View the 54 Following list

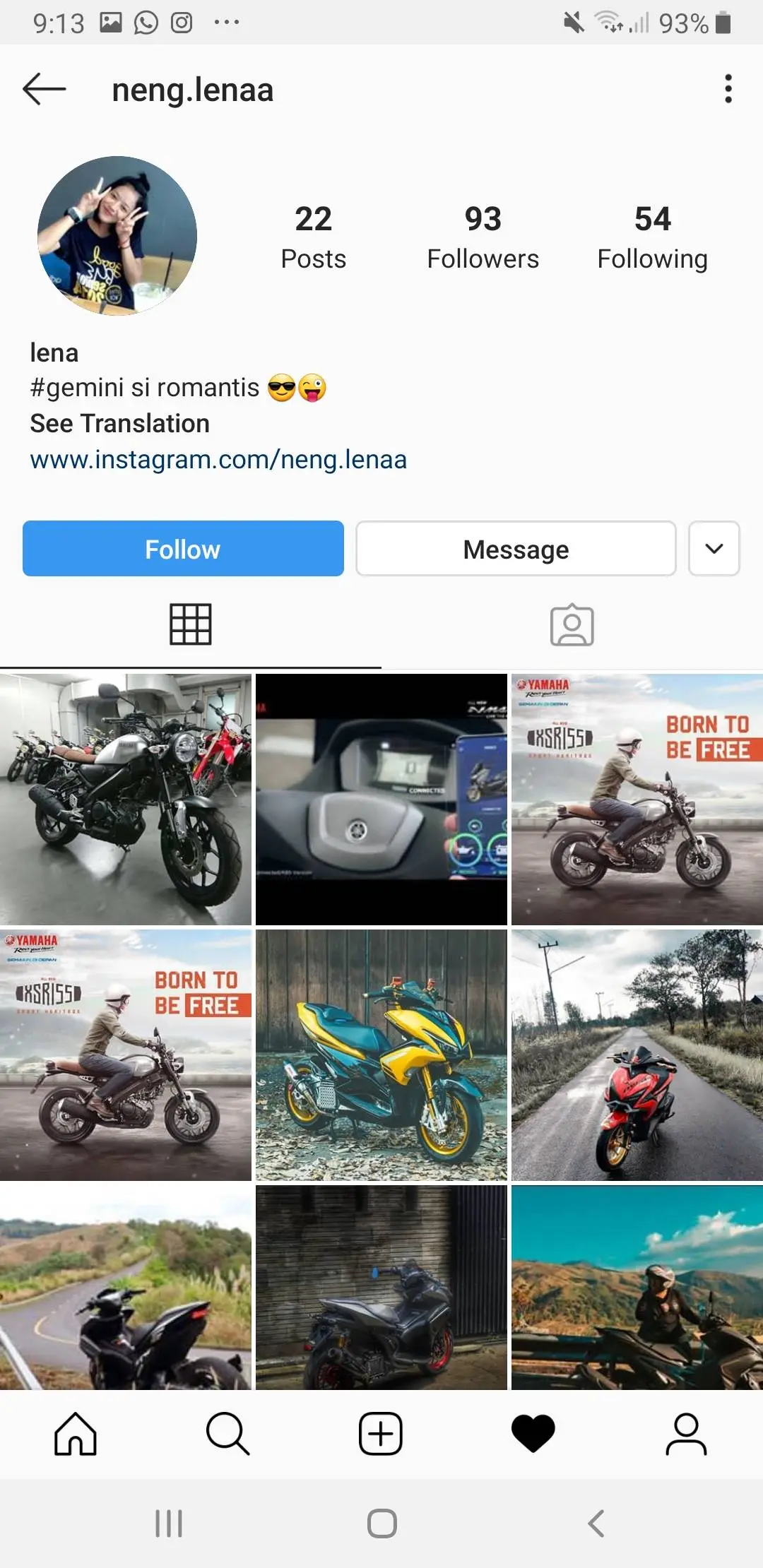(x=652, y=237)
